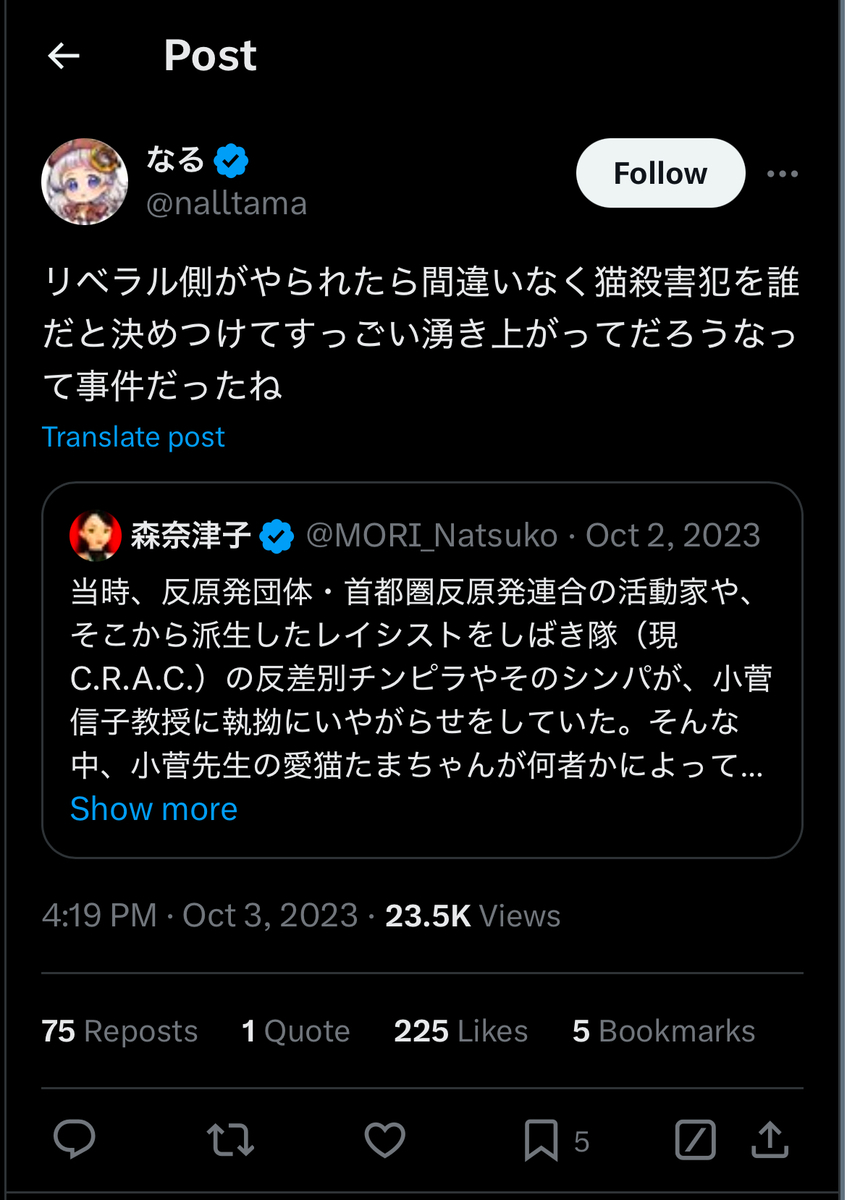
Task: Open the post's more options menu
Action: (782, 174)
